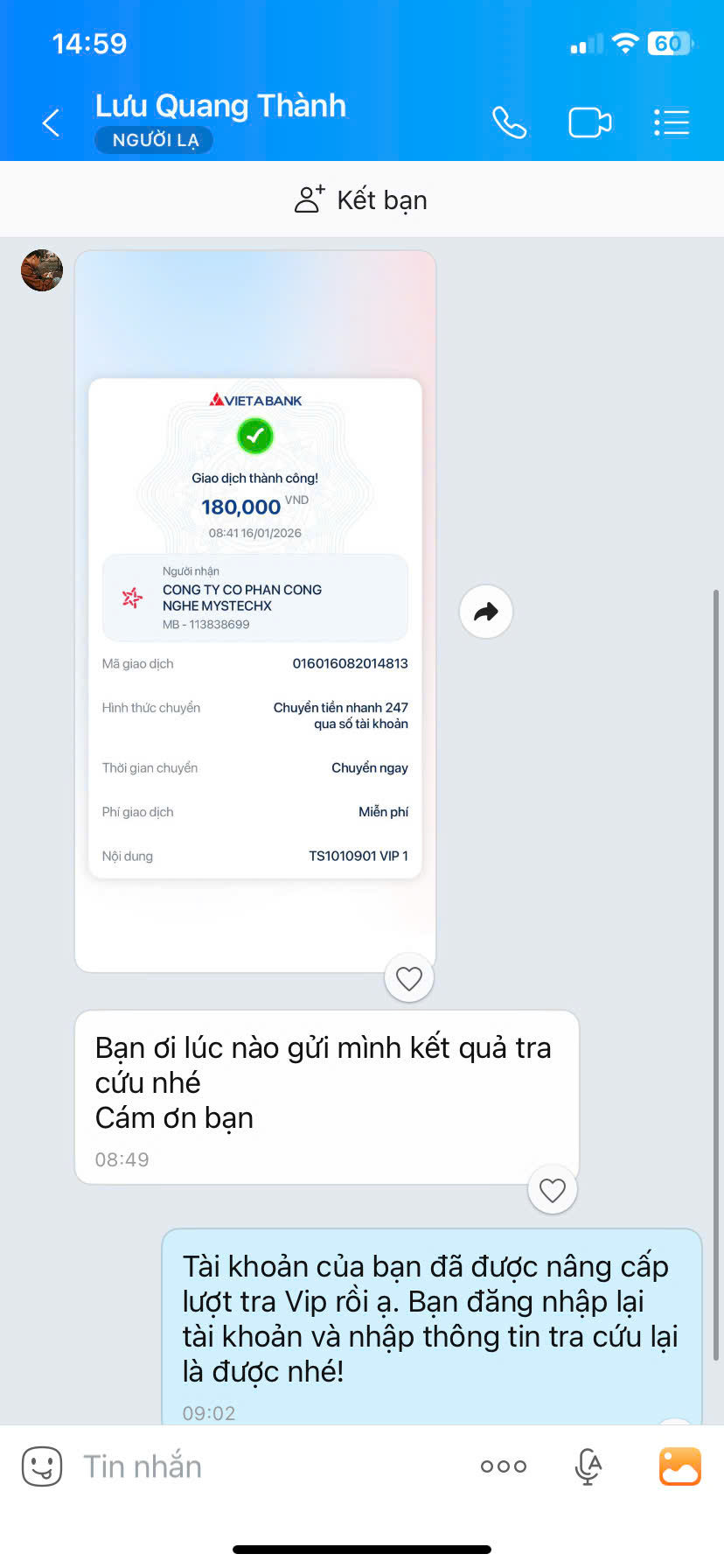Focus the Tin nhắn message field
Viewport: 724px width, 1568px height.
tap(262, 1466)
